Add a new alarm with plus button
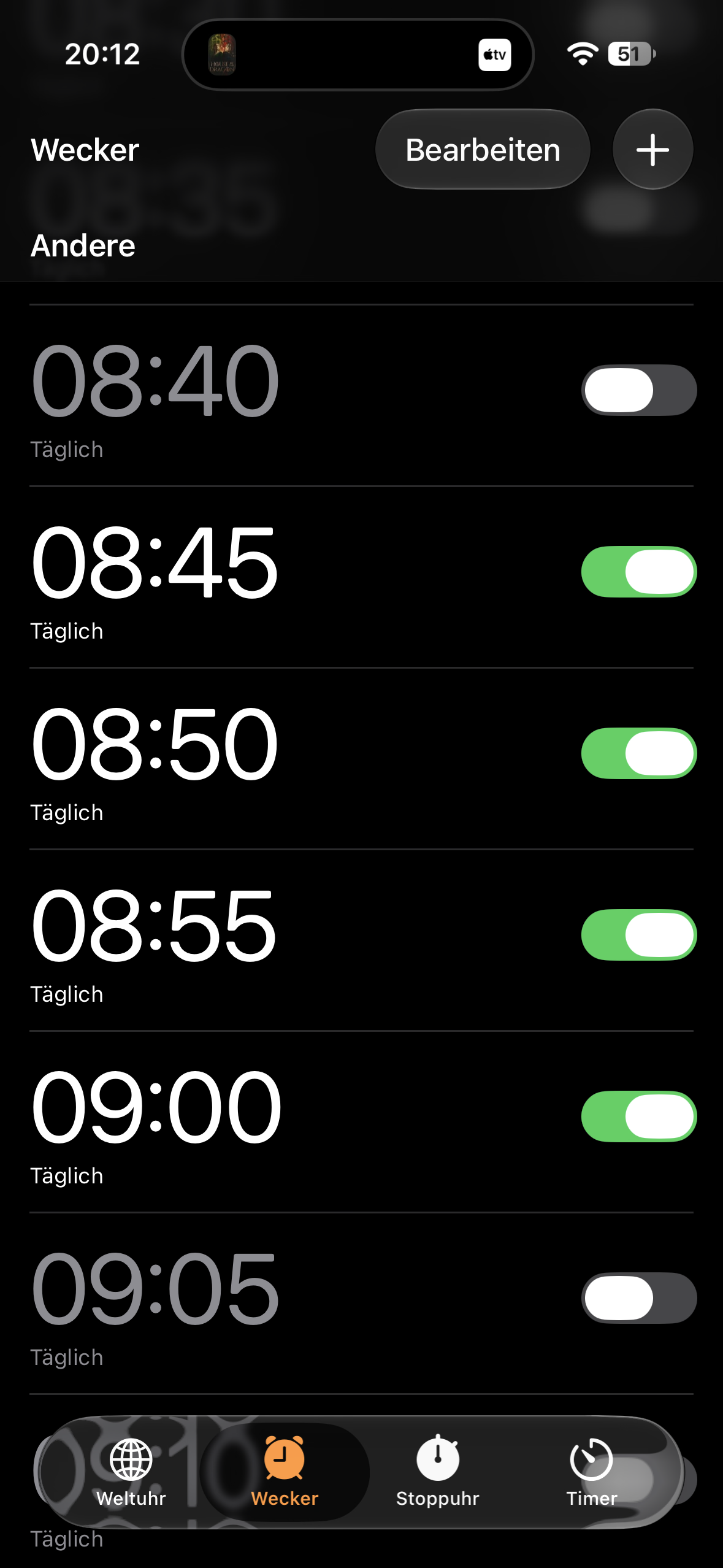 (652, 150)
